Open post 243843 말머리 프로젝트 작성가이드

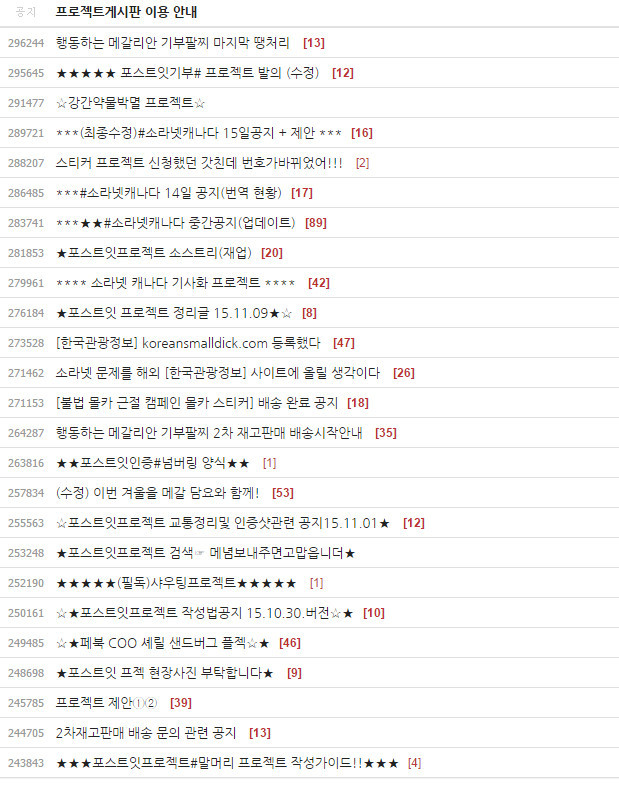coord(227,763)
